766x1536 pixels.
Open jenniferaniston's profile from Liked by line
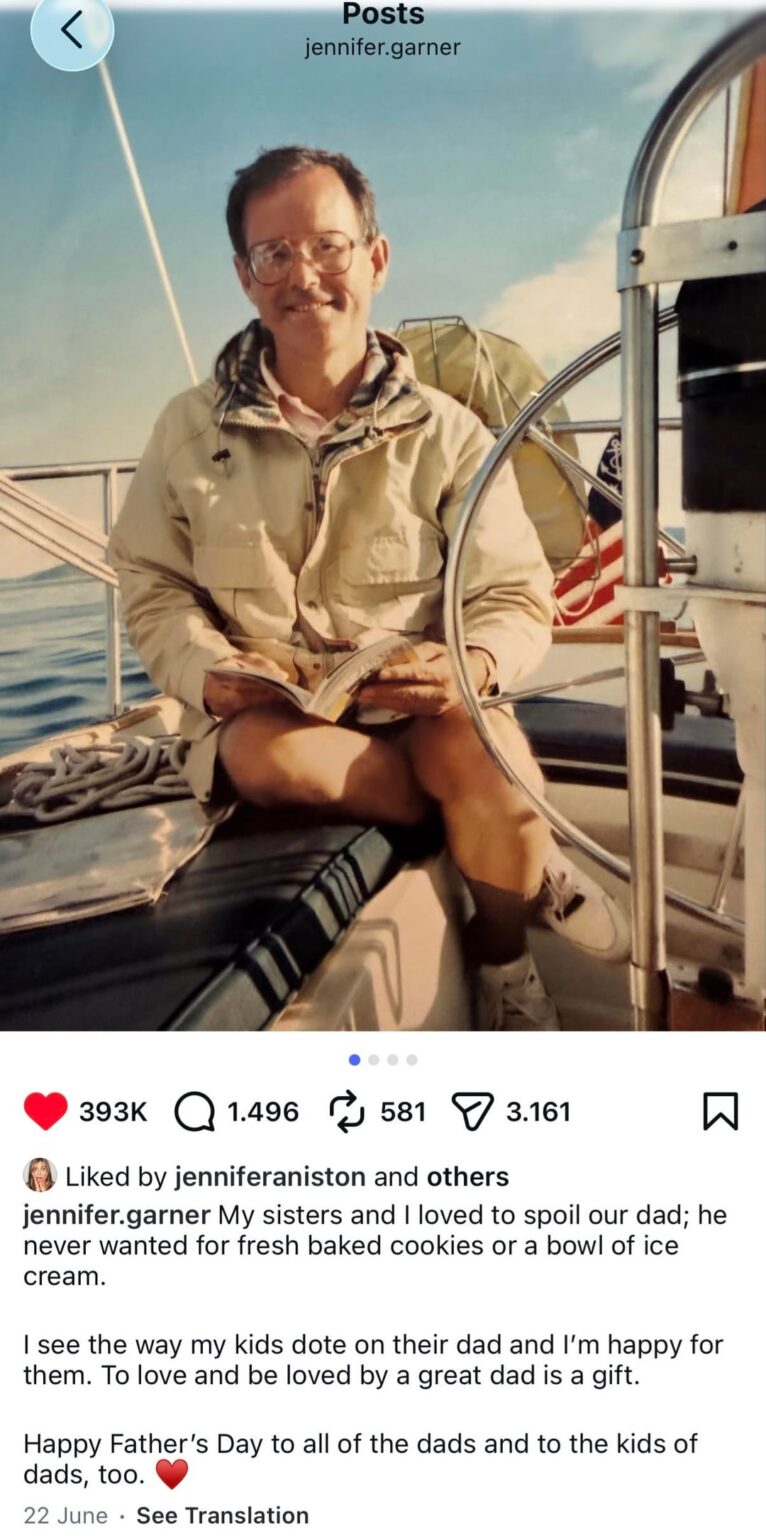[x=270, y=1176]
